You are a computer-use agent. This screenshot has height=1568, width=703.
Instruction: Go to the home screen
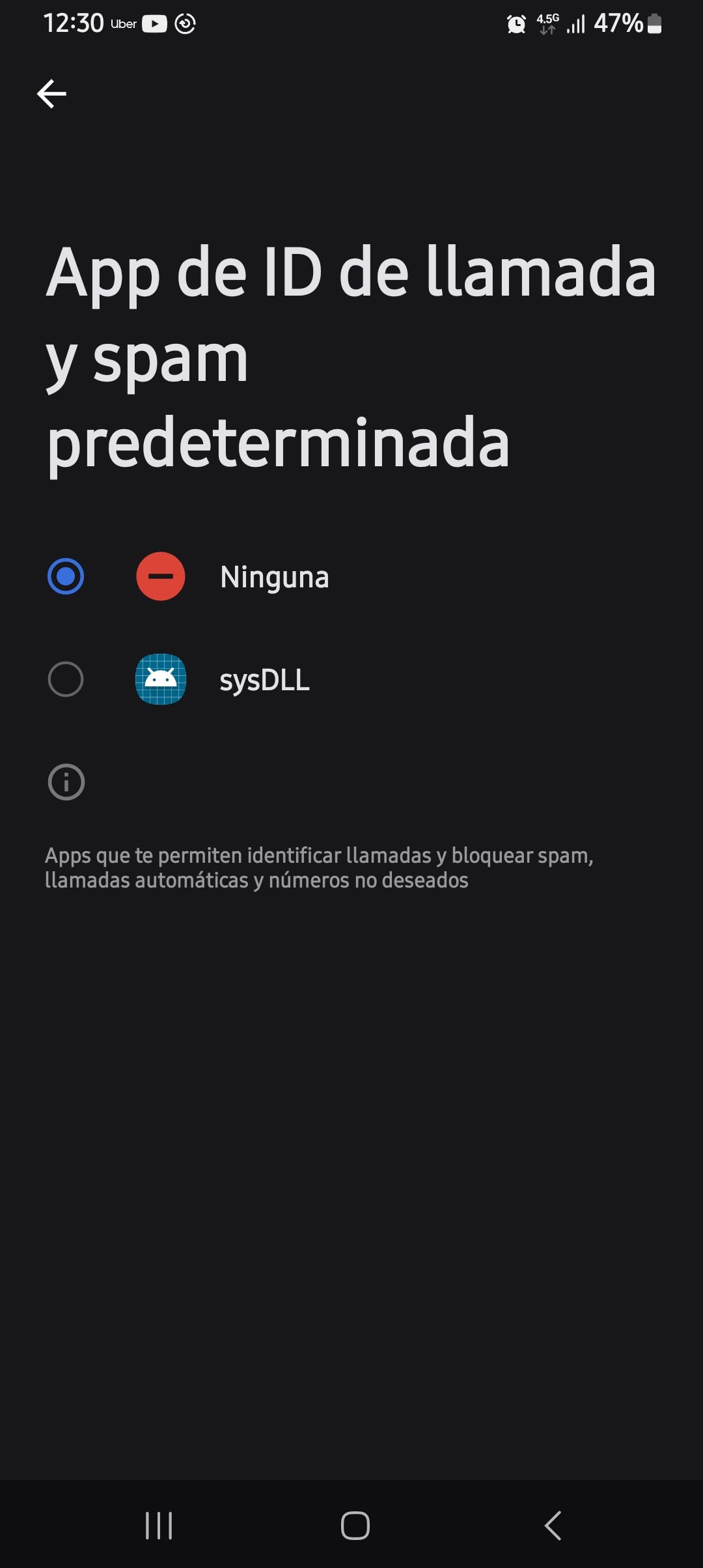click(x=355, y=1526)
